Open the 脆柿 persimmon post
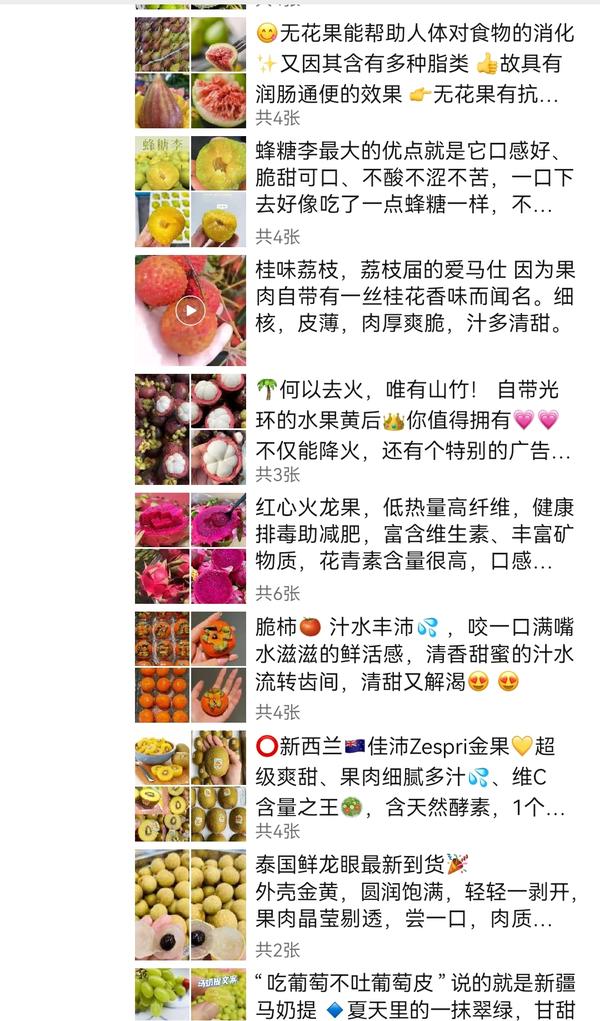This screenshot has width=600, height=1021. click(x=356, y=667)
